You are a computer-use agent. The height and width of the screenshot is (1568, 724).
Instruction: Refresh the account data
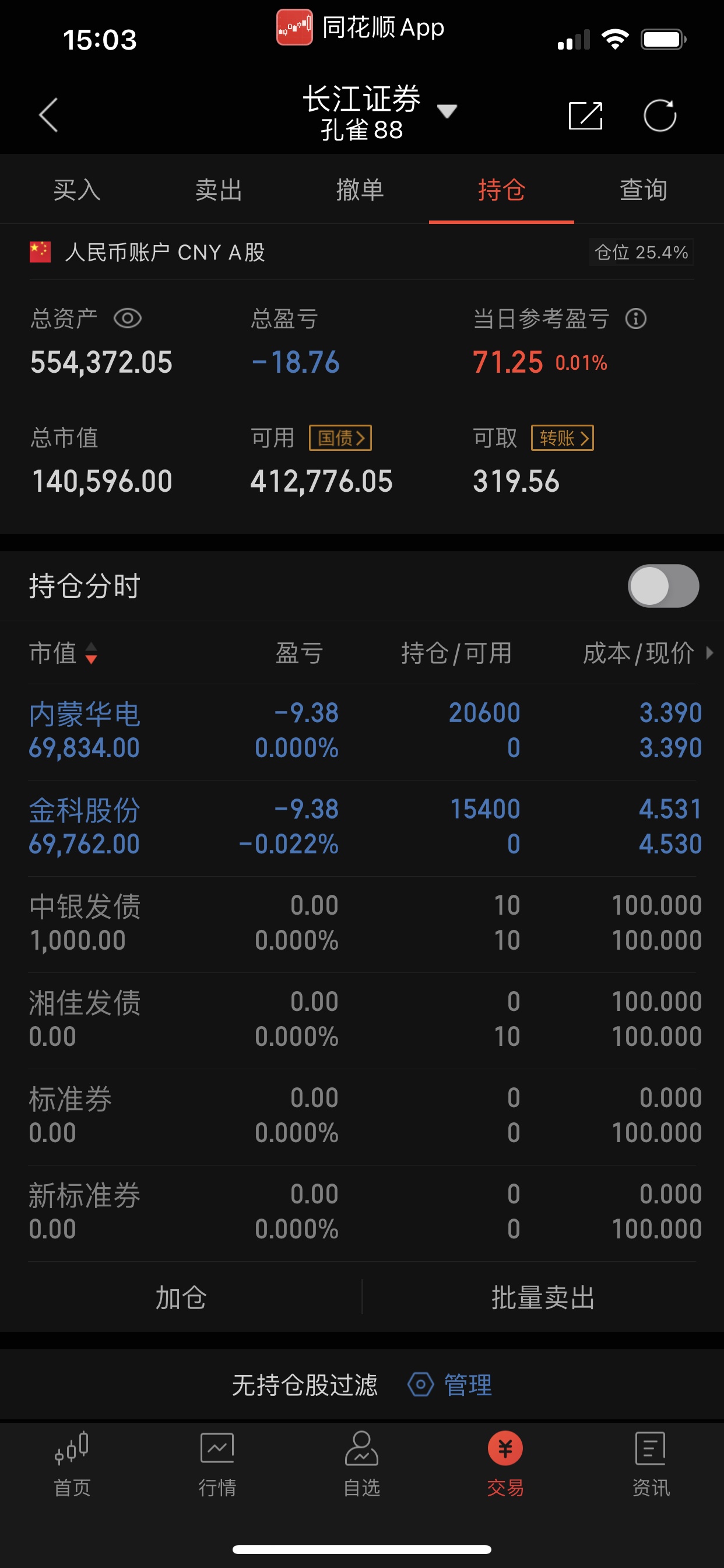(659, 115)
